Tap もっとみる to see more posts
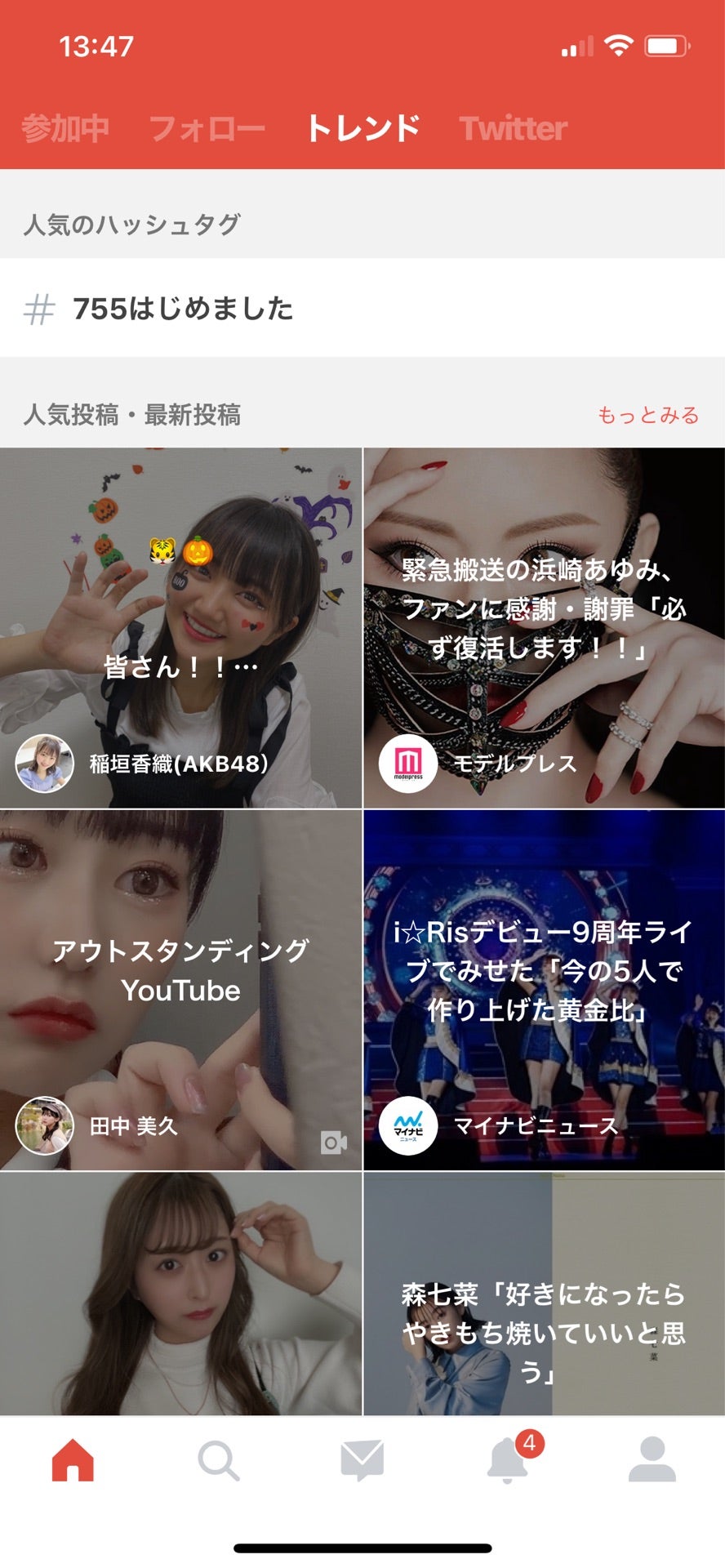Image resolution: width=725 pixels, height=1568 pixels. (647, 415)
